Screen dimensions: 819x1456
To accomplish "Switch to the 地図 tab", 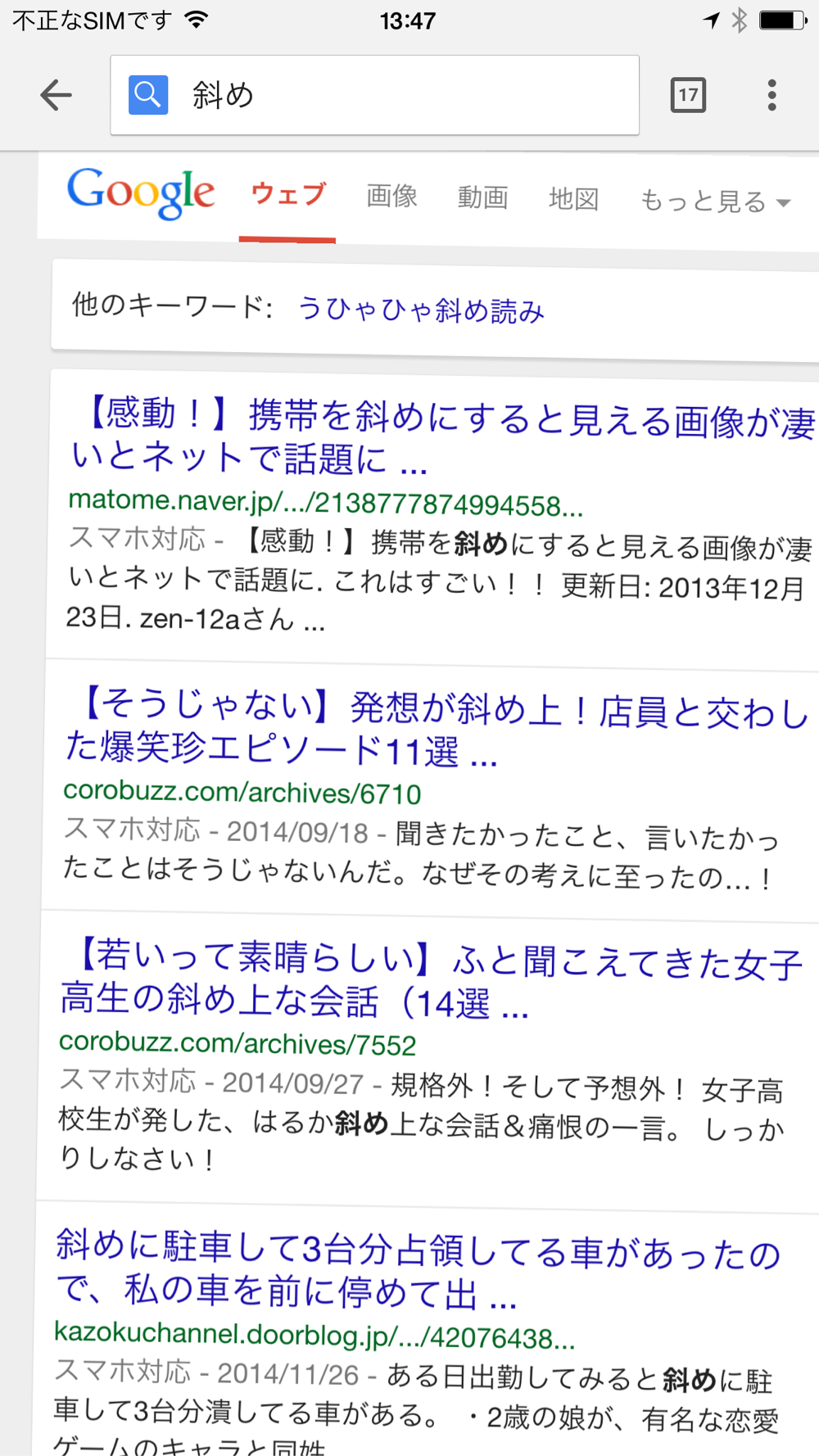I will tap(573, 199).
